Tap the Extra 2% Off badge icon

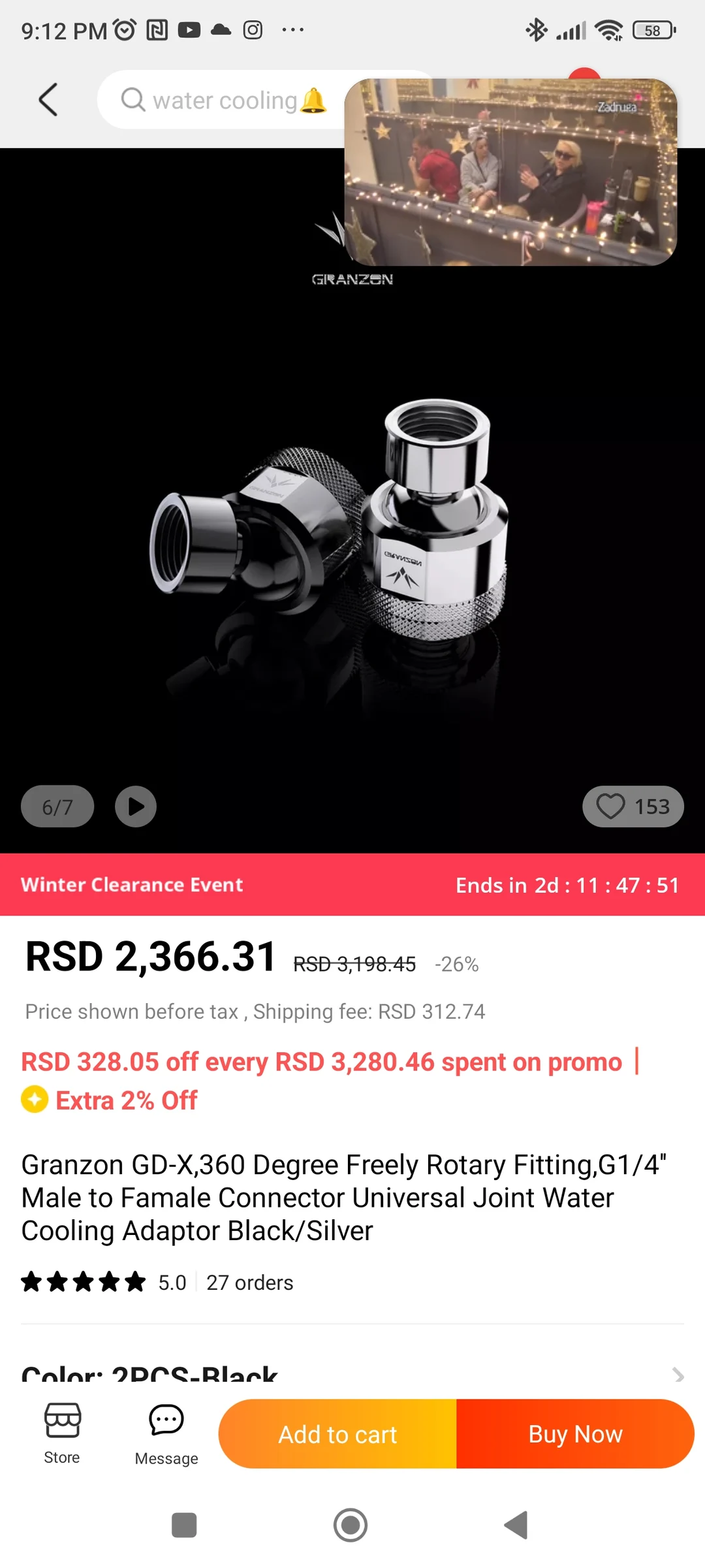[x=34, y=1100]
